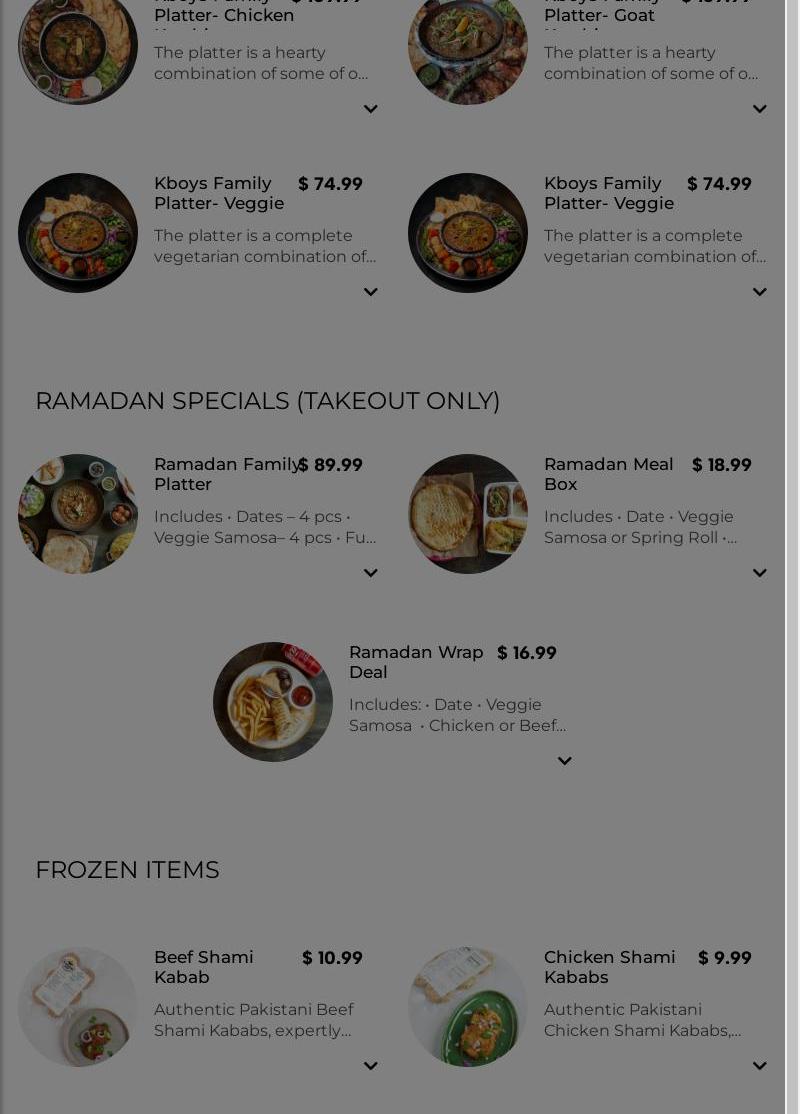The width and height of the screenshot is (800, 1114).
Task: Open the Chicken Shami Kababs thumbnail
Action: (468, 1007)
